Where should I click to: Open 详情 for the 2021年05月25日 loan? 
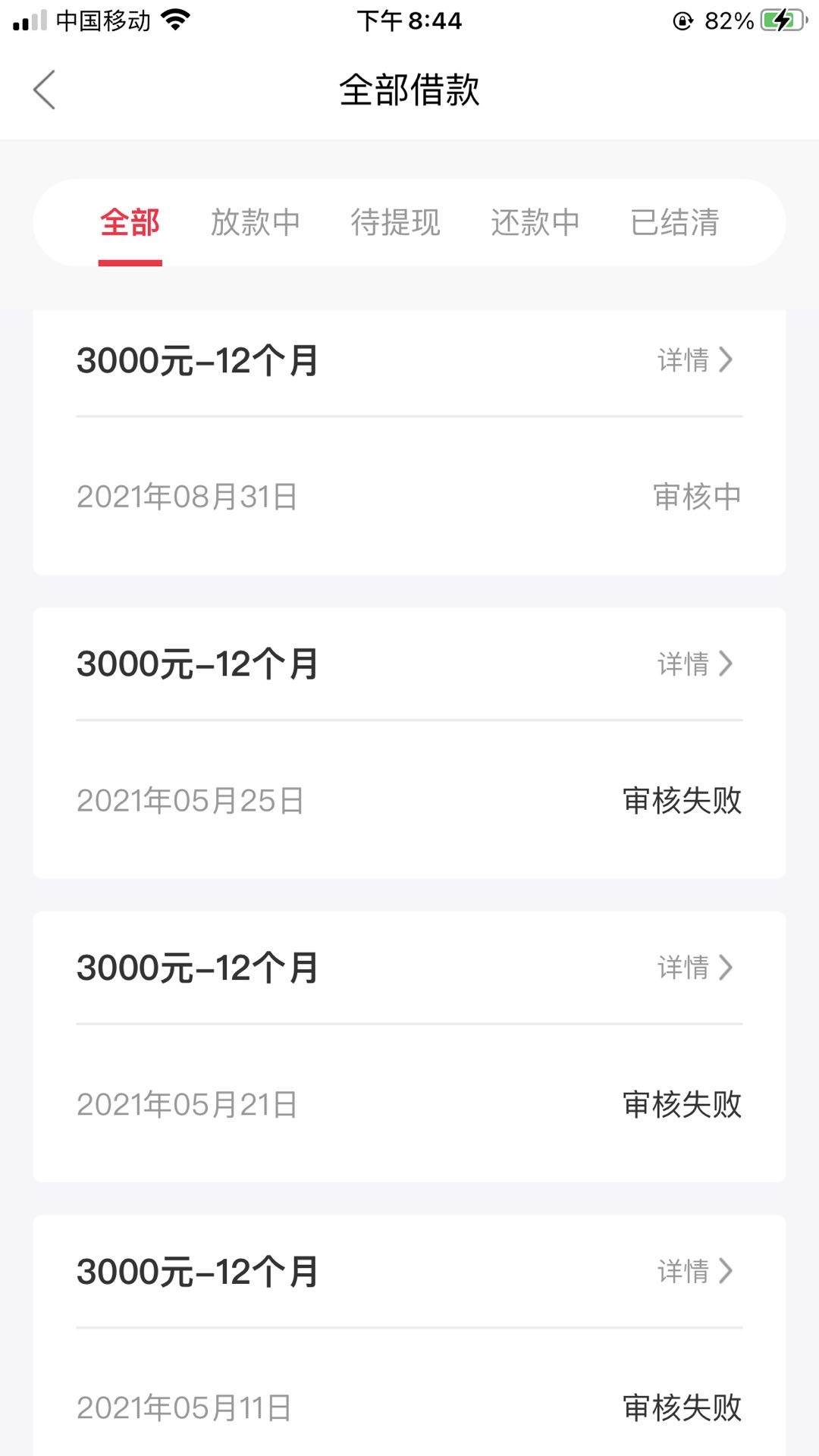695,664
